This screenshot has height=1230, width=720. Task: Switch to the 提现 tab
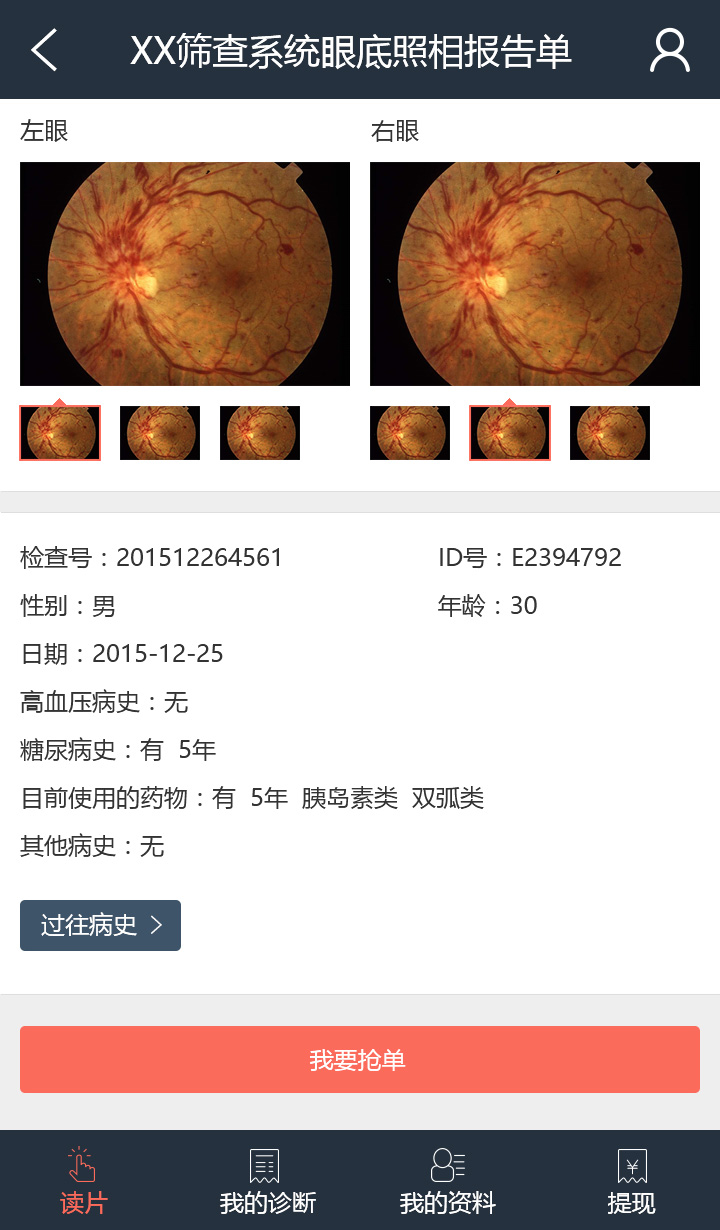point(631,1181)
